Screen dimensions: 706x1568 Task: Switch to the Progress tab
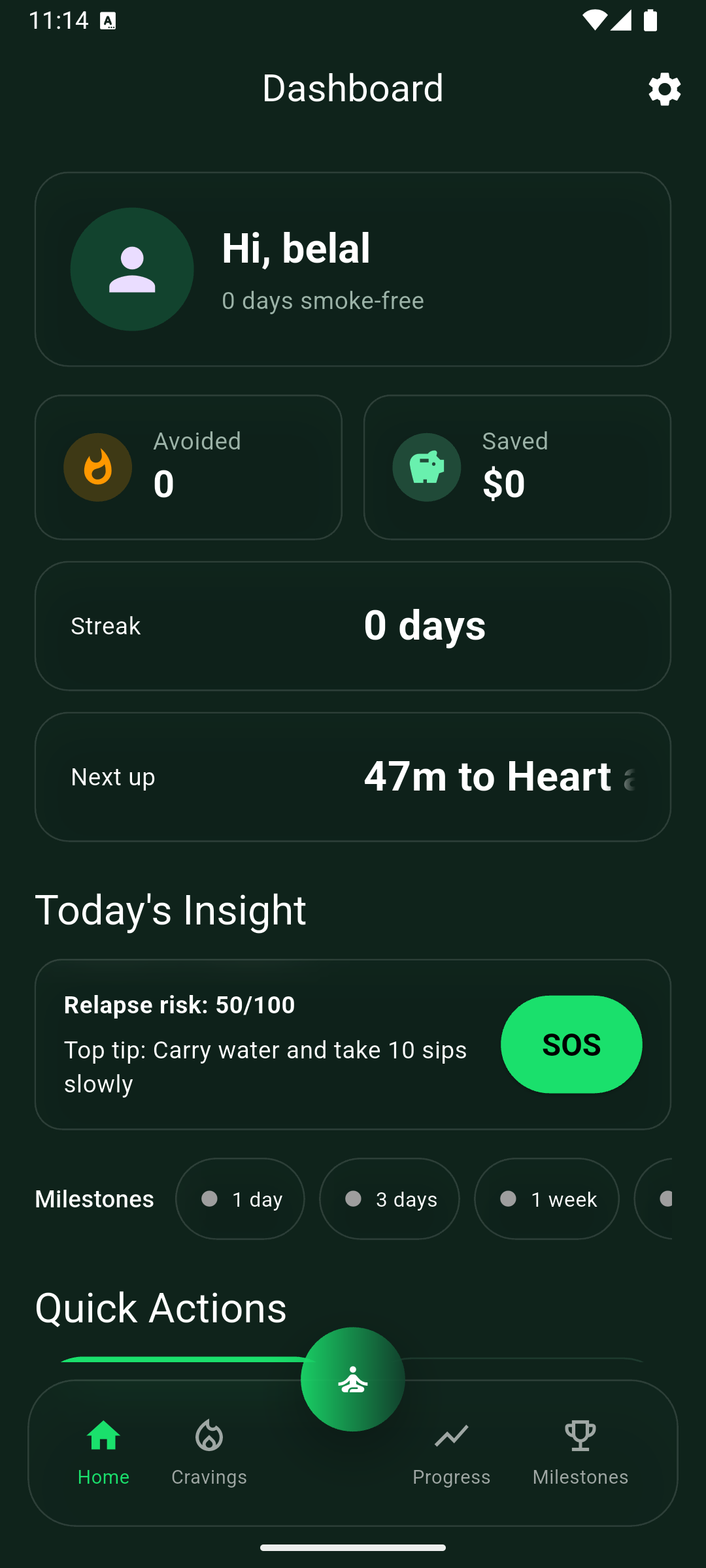pos(451,1453)
